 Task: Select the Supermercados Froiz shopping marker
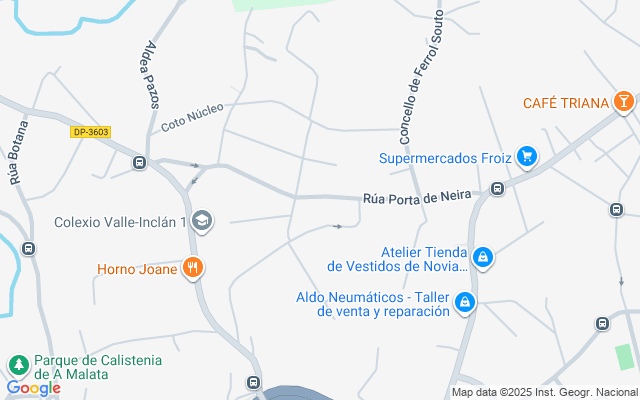pos(527,156)
